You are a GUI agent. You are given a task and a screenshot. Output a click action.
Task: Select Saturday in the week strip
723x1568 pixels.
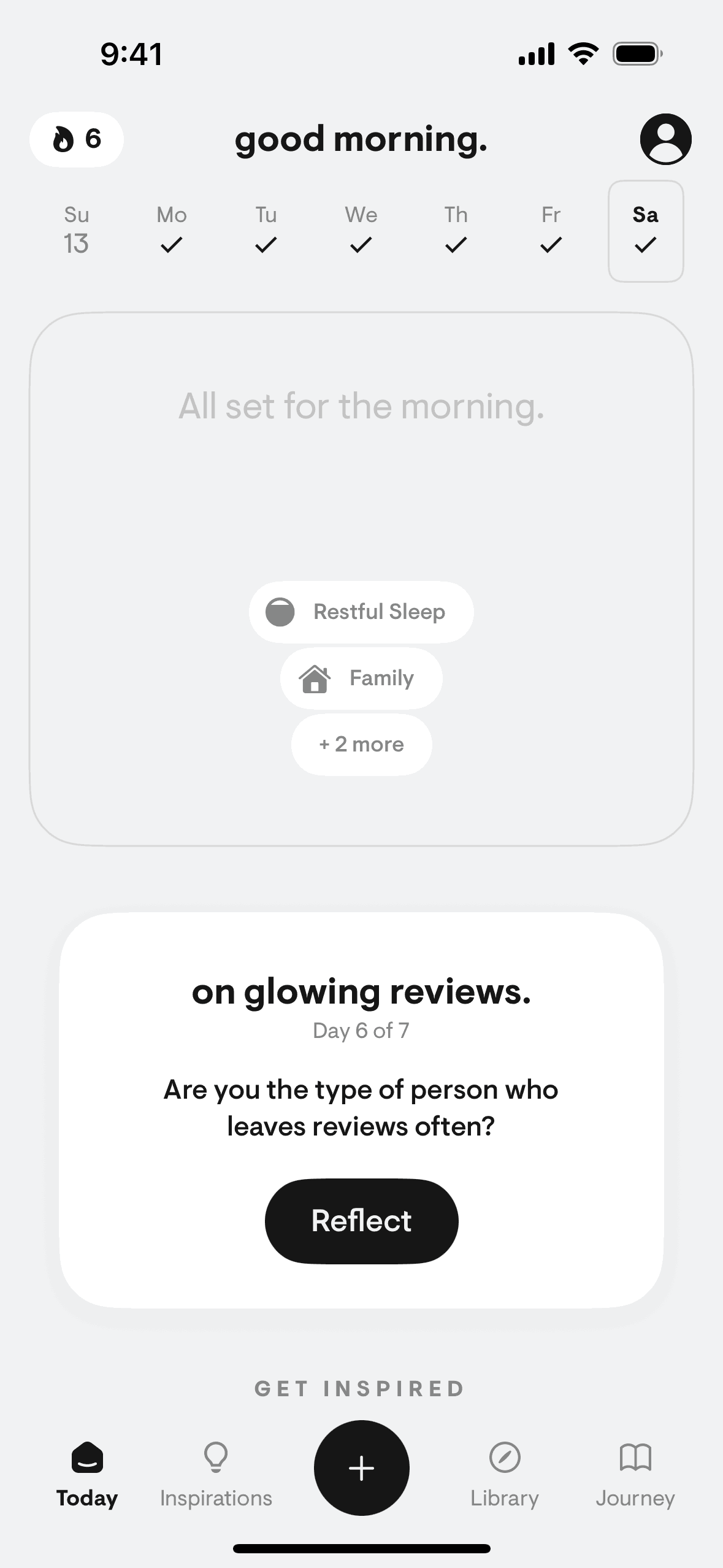[x=646, y=231]
